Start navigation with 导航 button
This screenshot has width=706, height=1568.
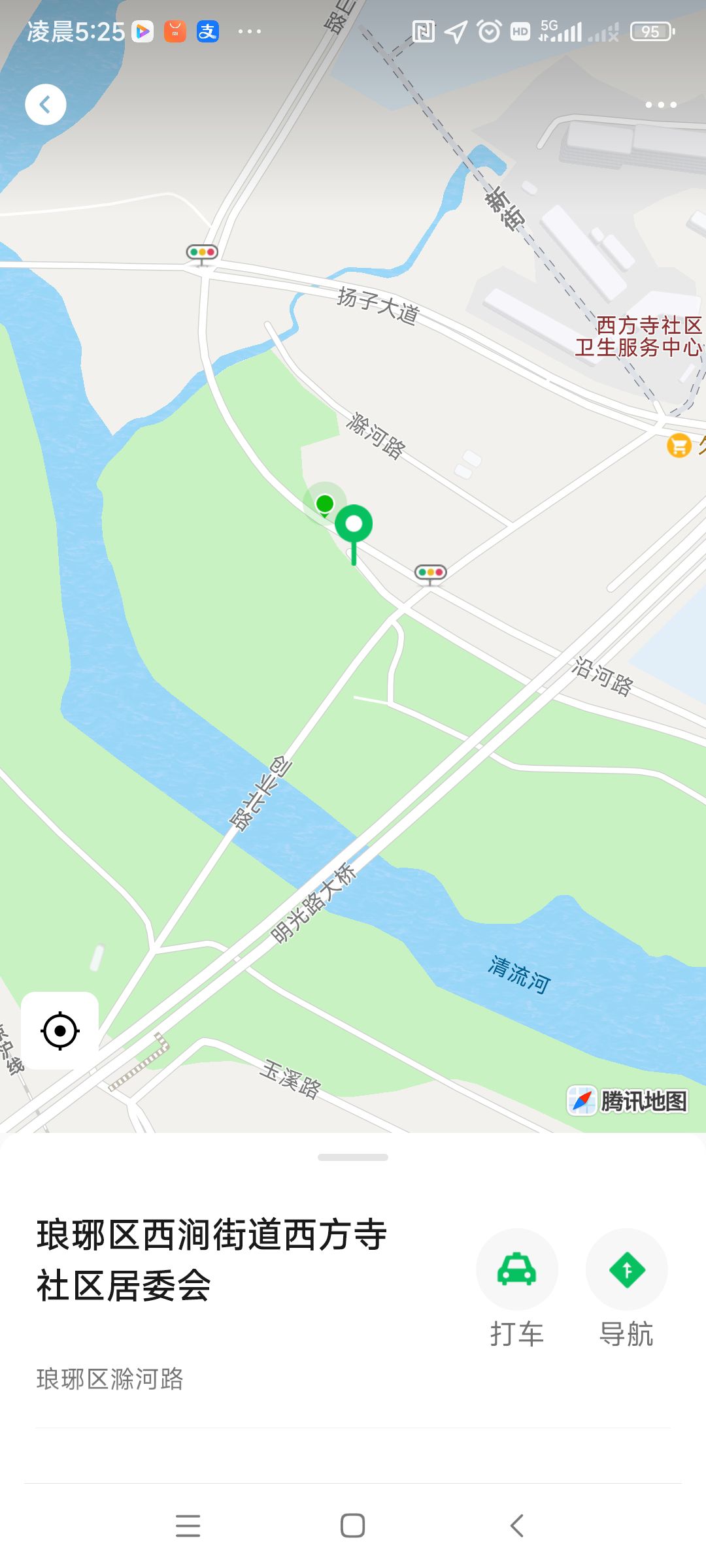pyautogui.click(x=626, y=1270)
